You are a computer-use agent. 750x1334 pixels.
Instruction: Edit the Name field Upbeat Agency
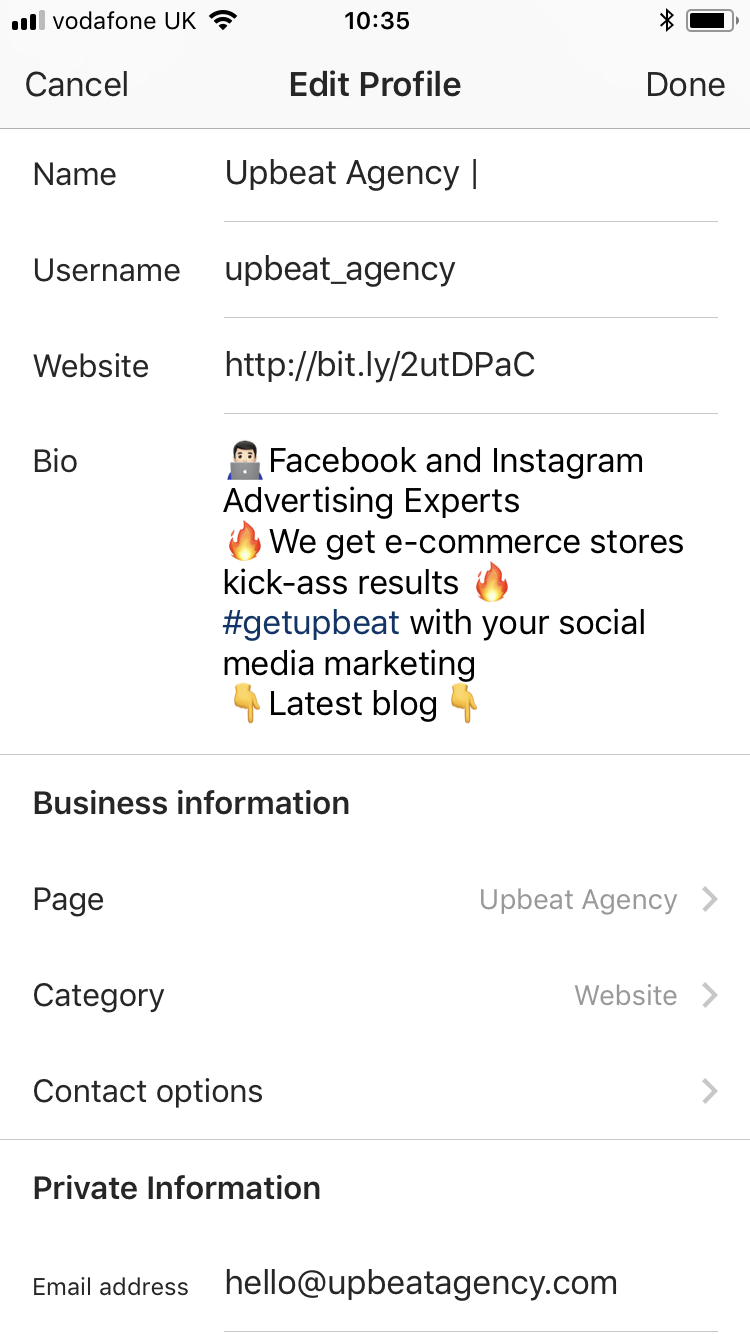(470, 174)
